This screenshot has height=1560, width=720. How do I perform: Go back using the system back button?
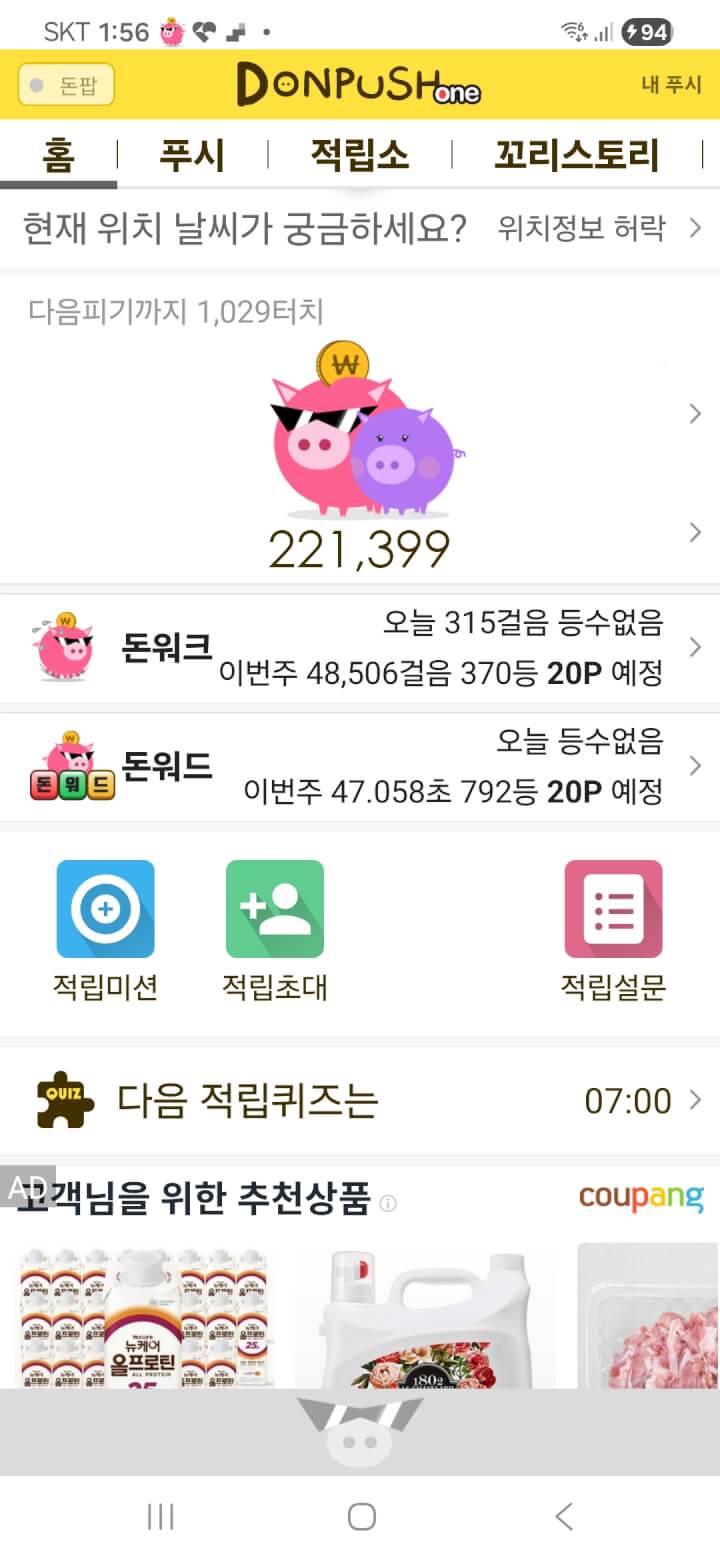pyautogui.click(x=564, y=1516)
